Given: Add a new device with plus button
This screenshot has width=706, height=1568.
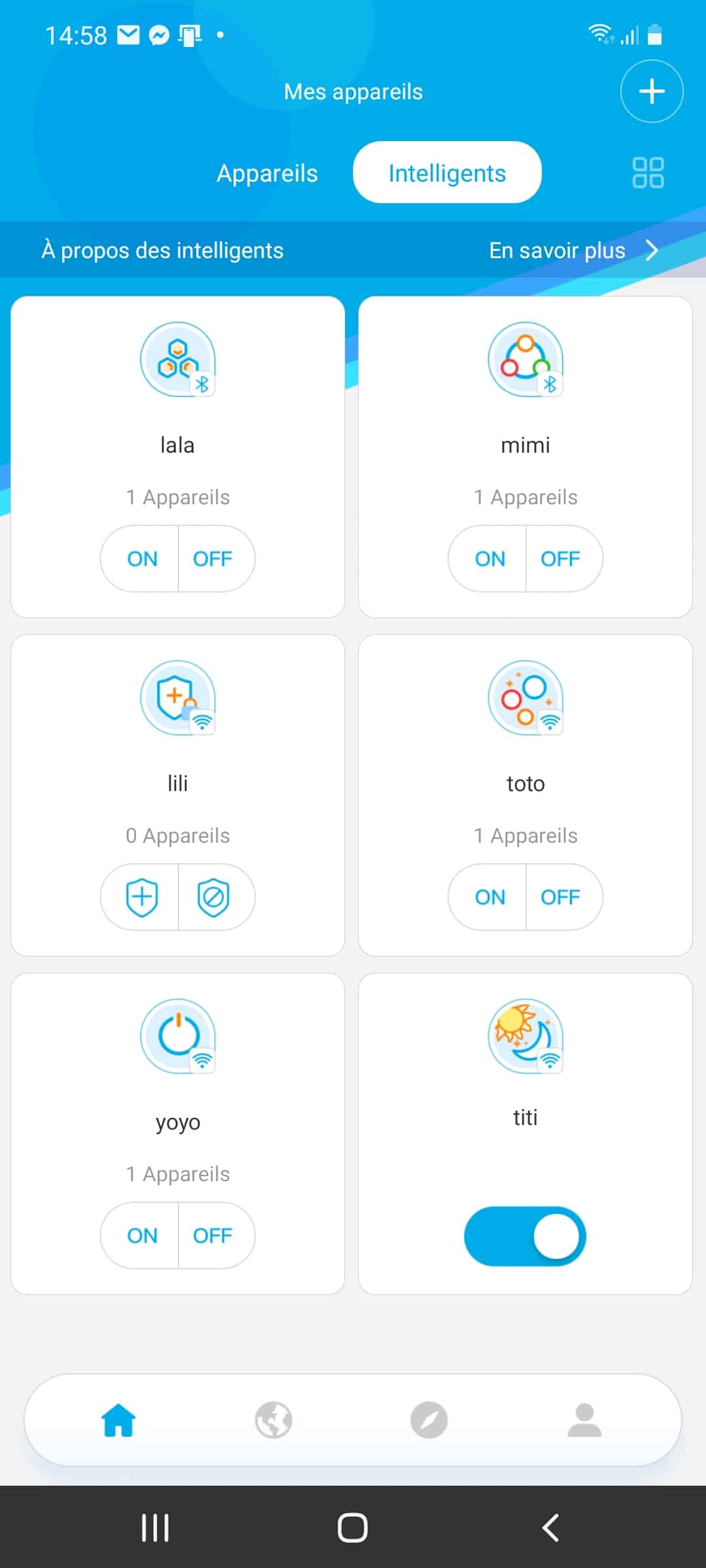Looking at the screenshot, I should [x=652, y=91].
